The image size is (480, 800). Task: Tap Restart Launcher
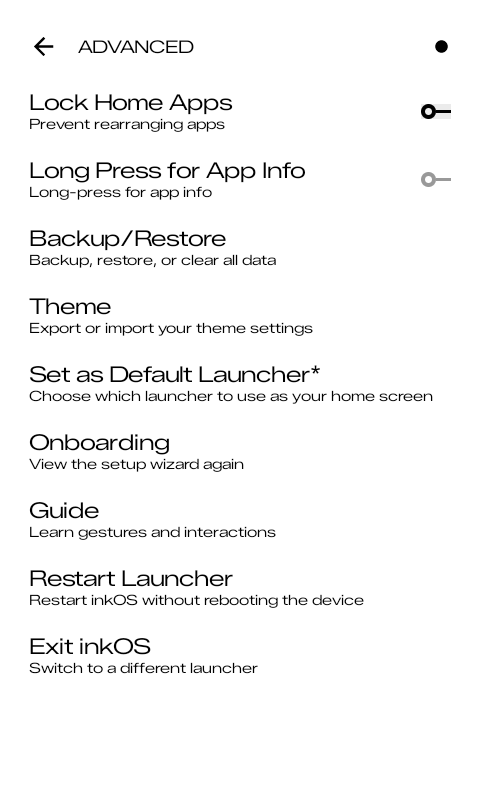click(x=240, y=587)
